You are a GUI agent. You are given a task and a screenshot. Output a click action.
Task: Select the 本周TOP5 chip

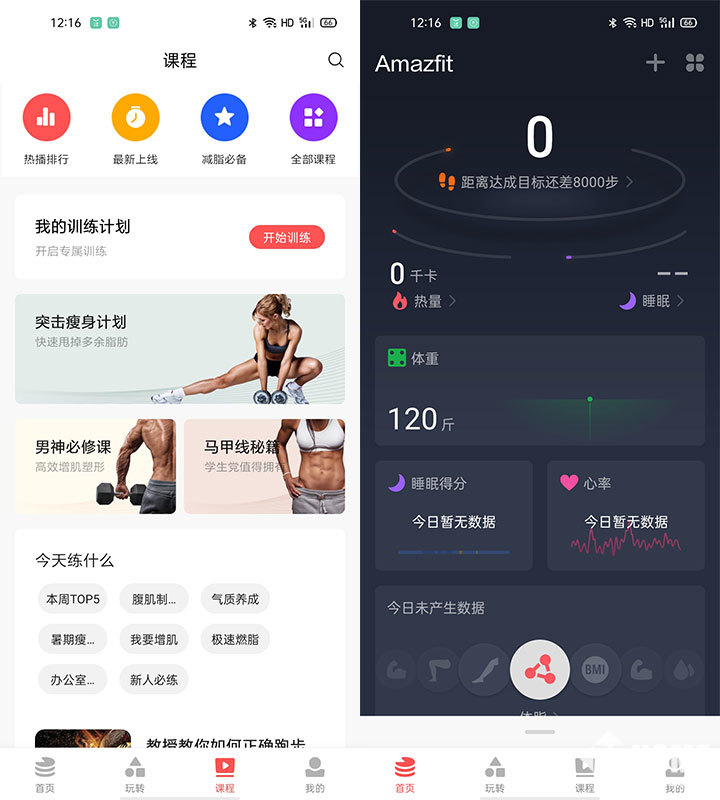[x=72, y=599]
